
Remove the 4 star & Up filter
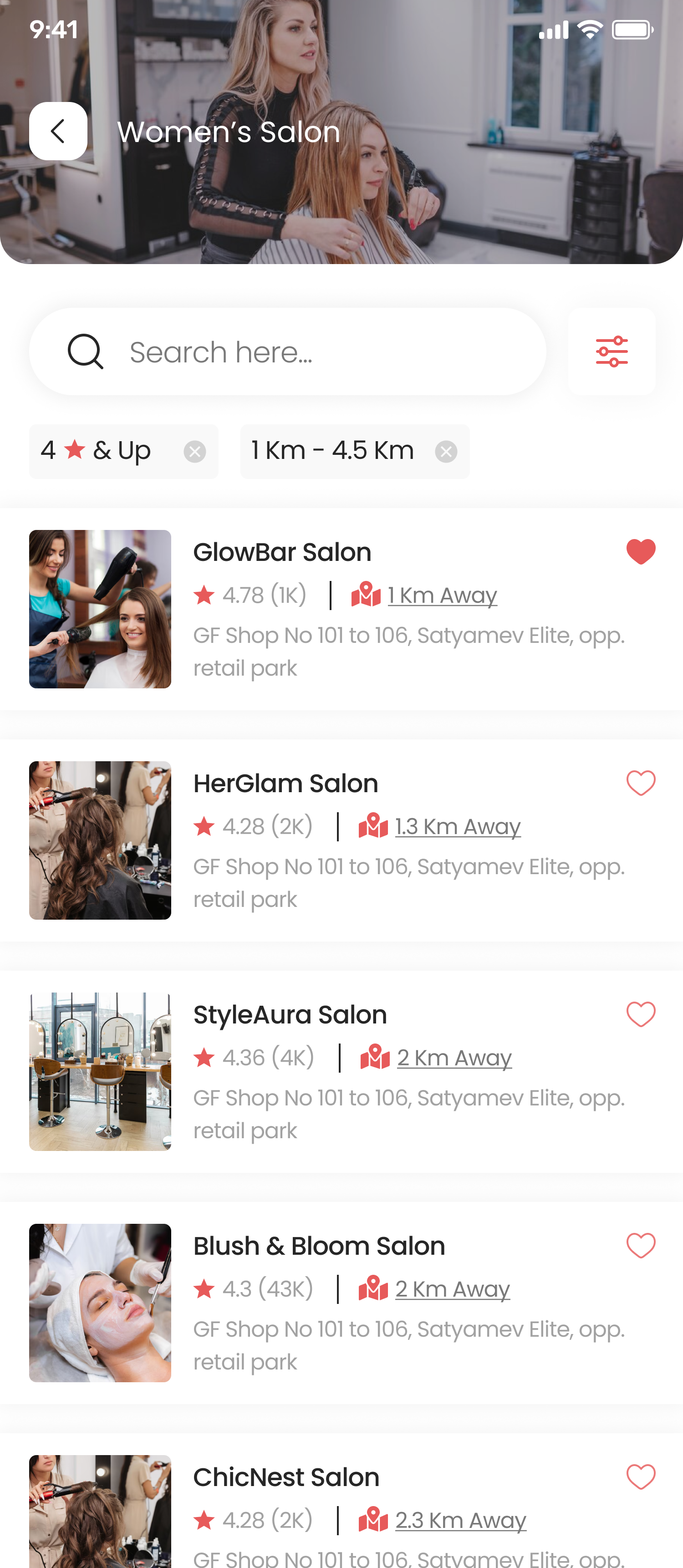195,452
